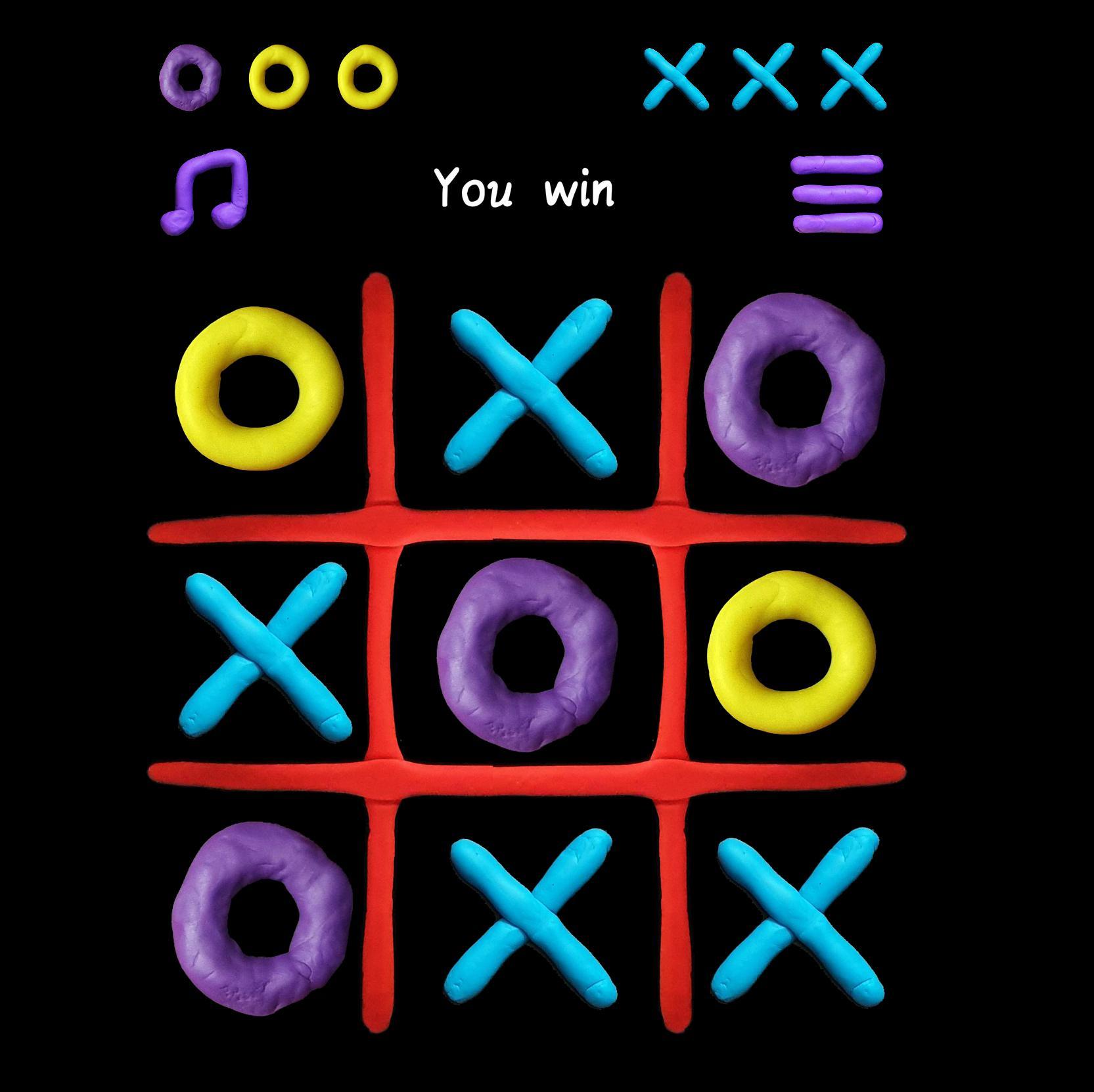This screenshot has height=1092, width=1094.
Task: Open the purple hamburger menu
Action: 837,194
